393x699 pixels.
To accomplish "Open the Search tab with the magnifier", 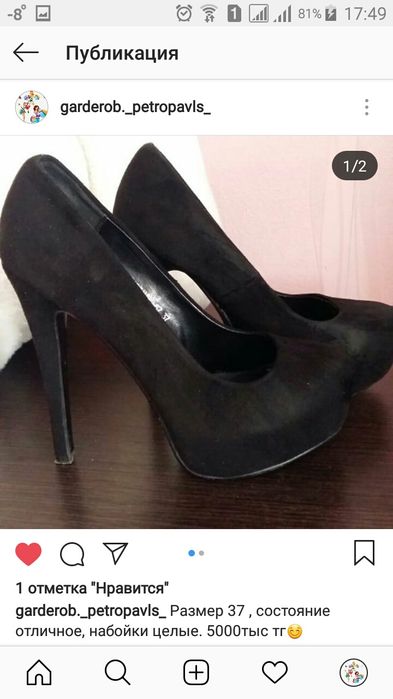I will coord(118,672).
